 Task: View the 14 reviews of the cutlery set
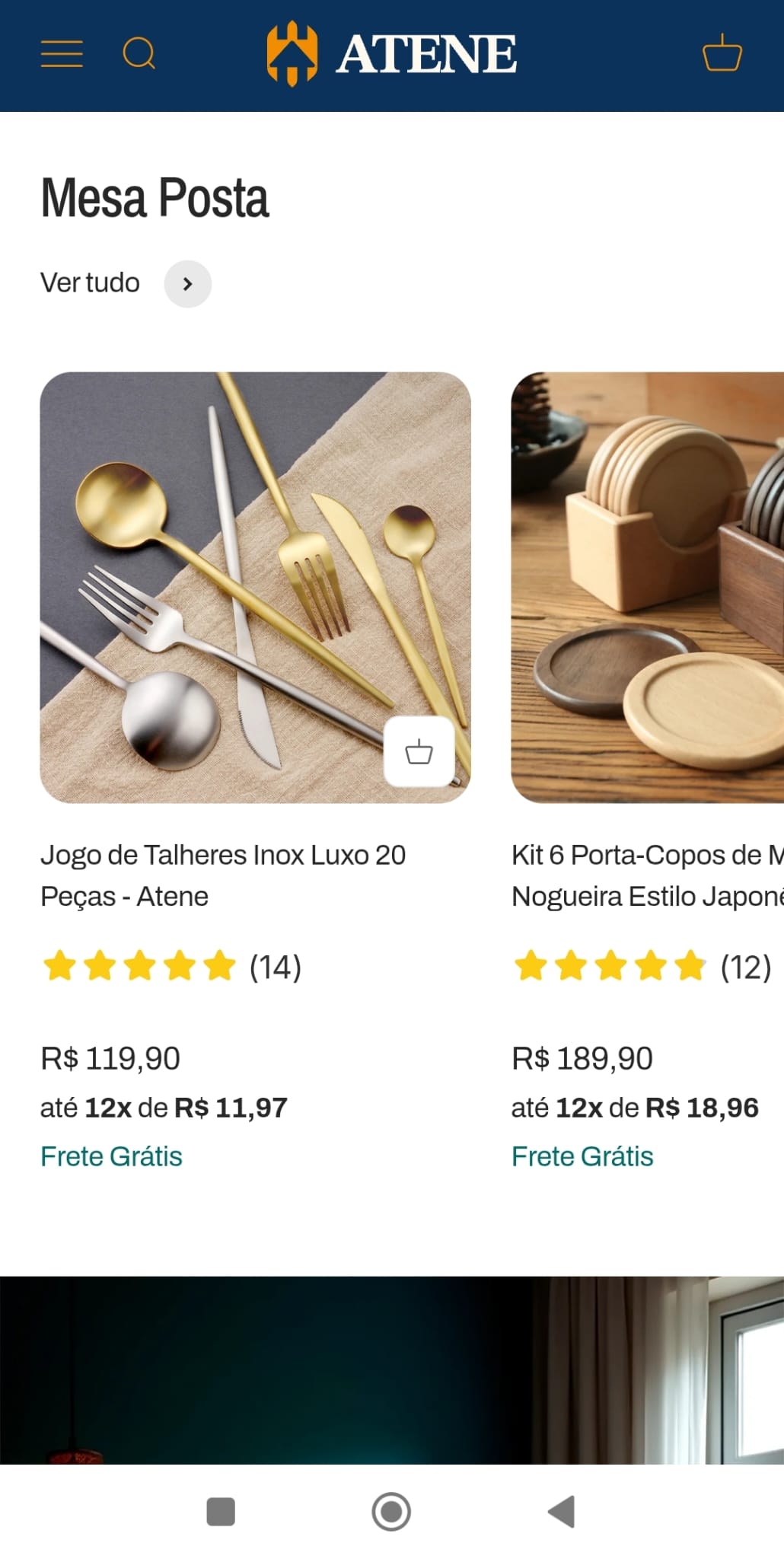(275, 968)
